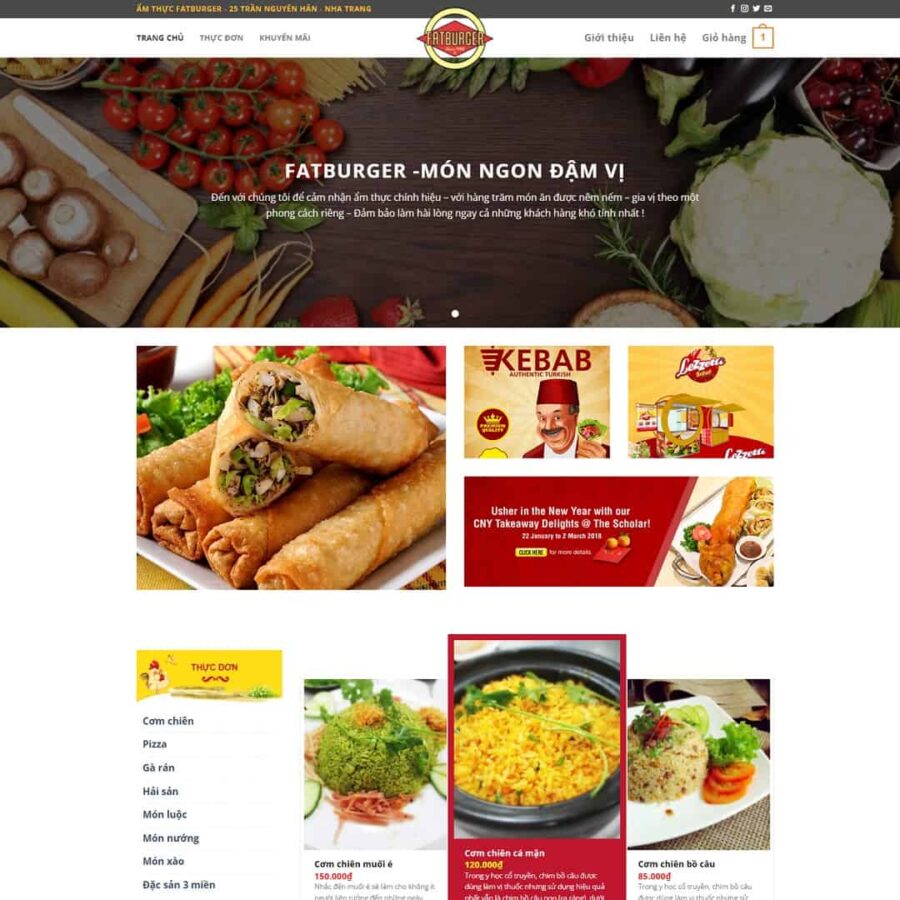Go to Thực đơn menu page

pos(221,38)
